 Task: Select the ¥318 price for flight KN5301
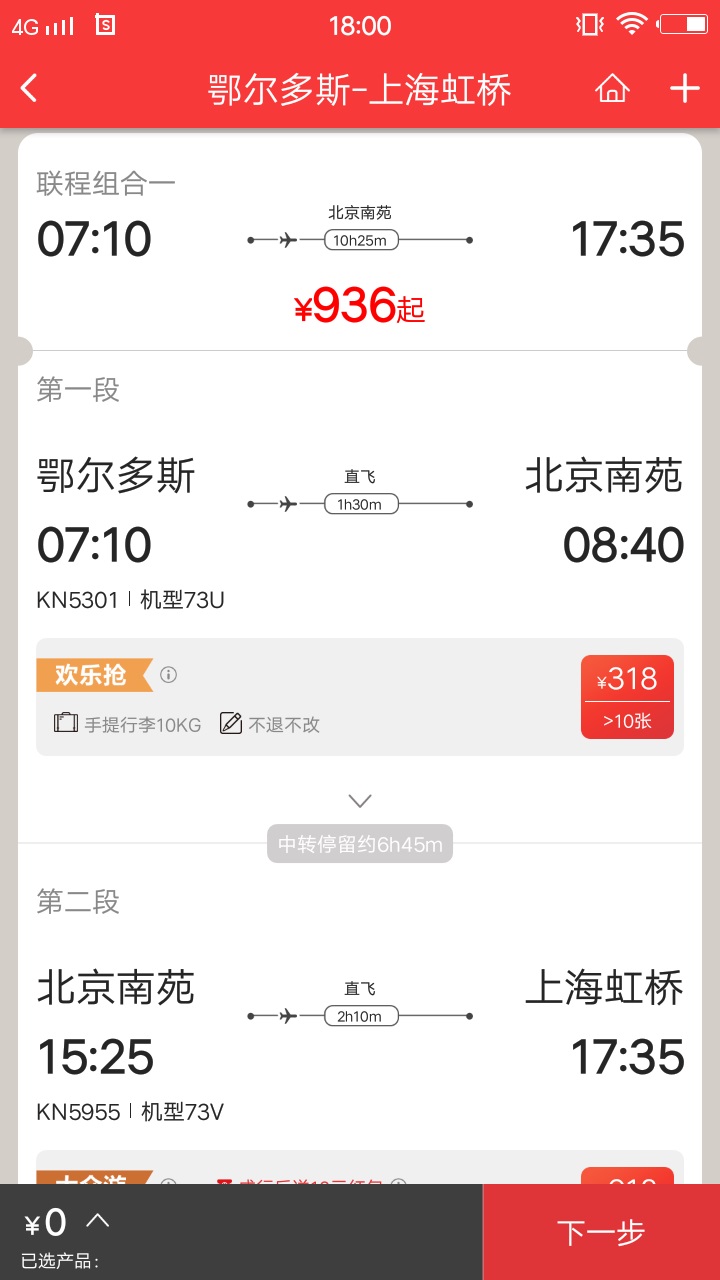(x=627, y=697)
